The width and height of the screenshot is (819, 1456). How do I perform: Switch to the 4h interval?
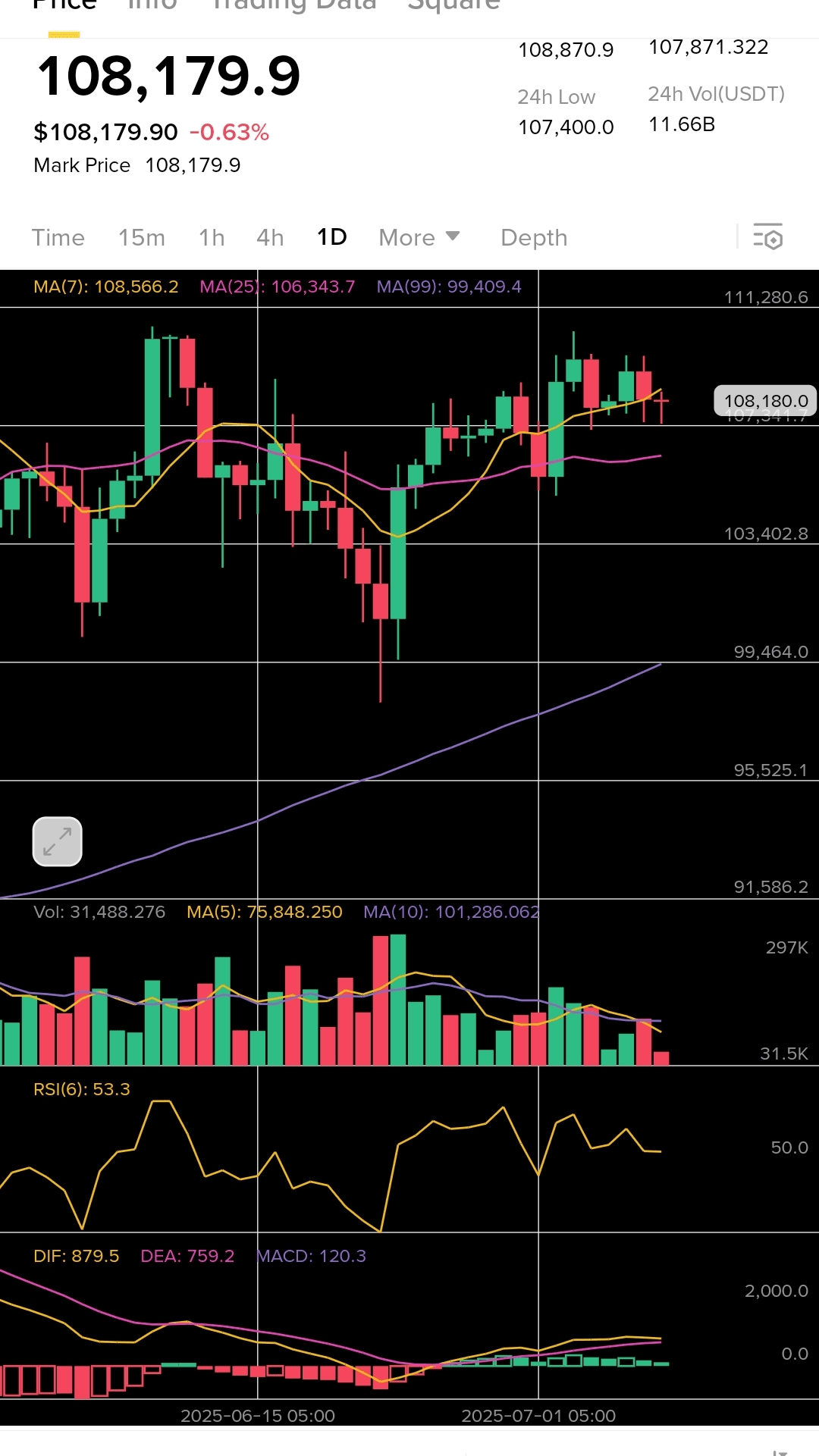coord(270,238)
